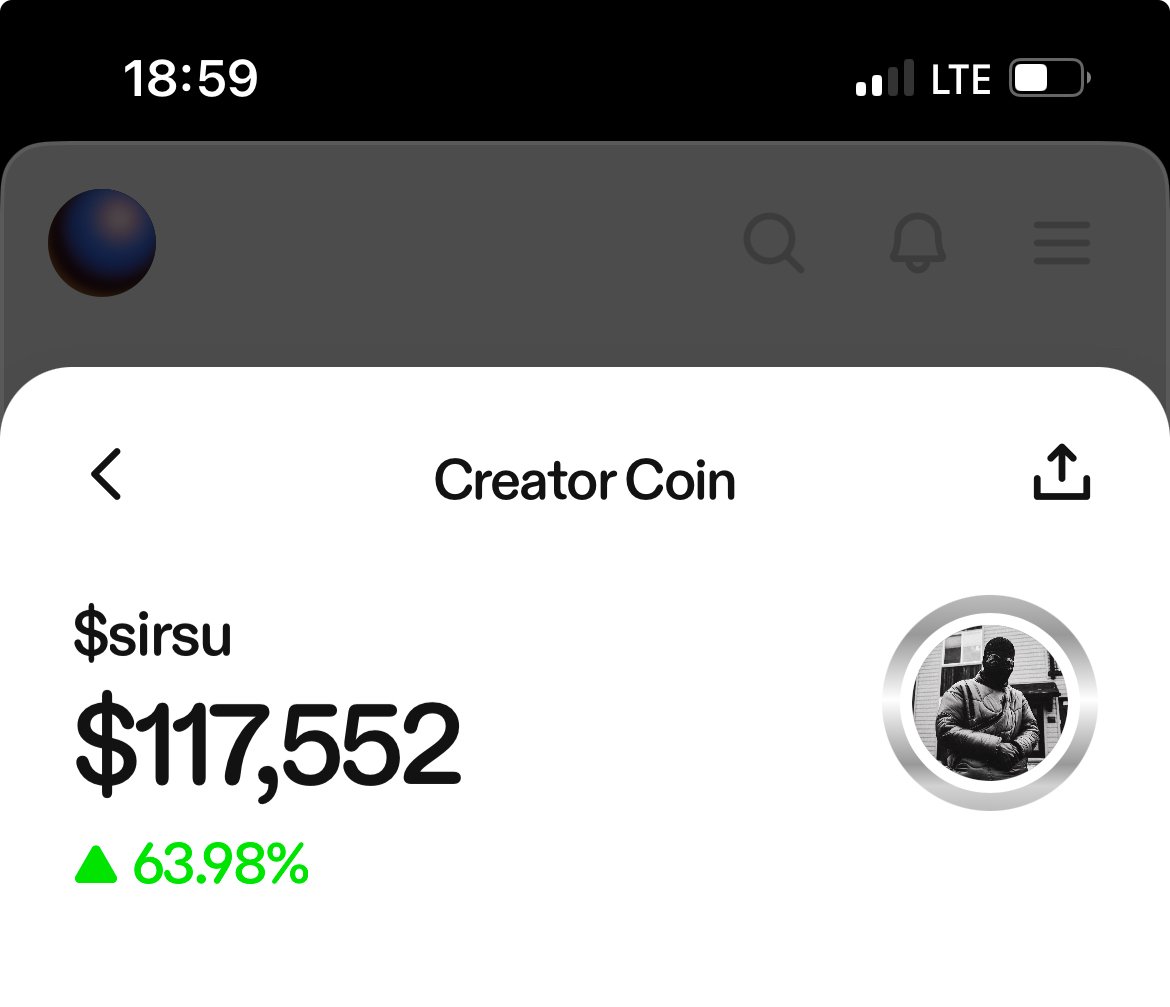1170x1007 pixels.
Task: Open the hamburger menu
Action: pyautogui.click(x=1061, y=243)
